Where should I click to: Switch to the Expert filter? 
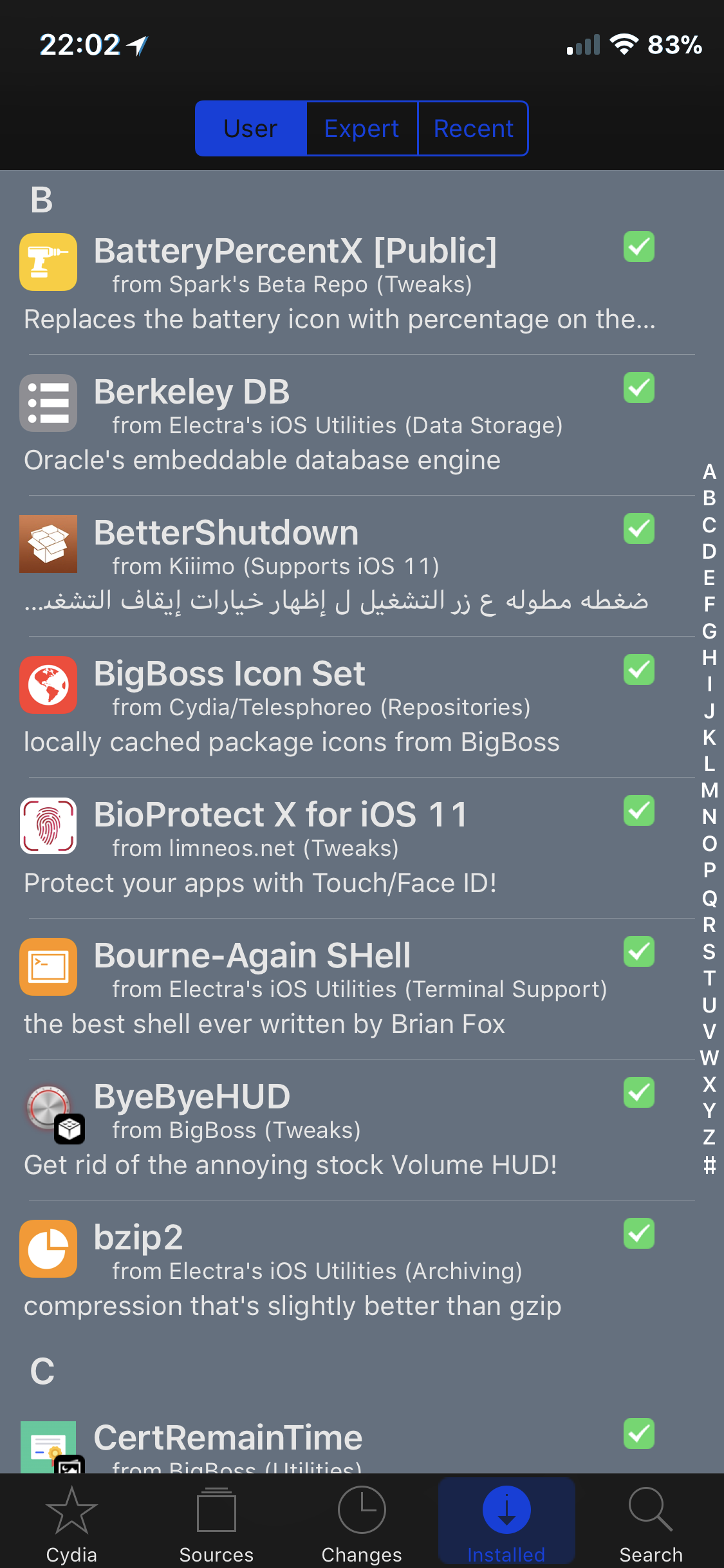362,128
